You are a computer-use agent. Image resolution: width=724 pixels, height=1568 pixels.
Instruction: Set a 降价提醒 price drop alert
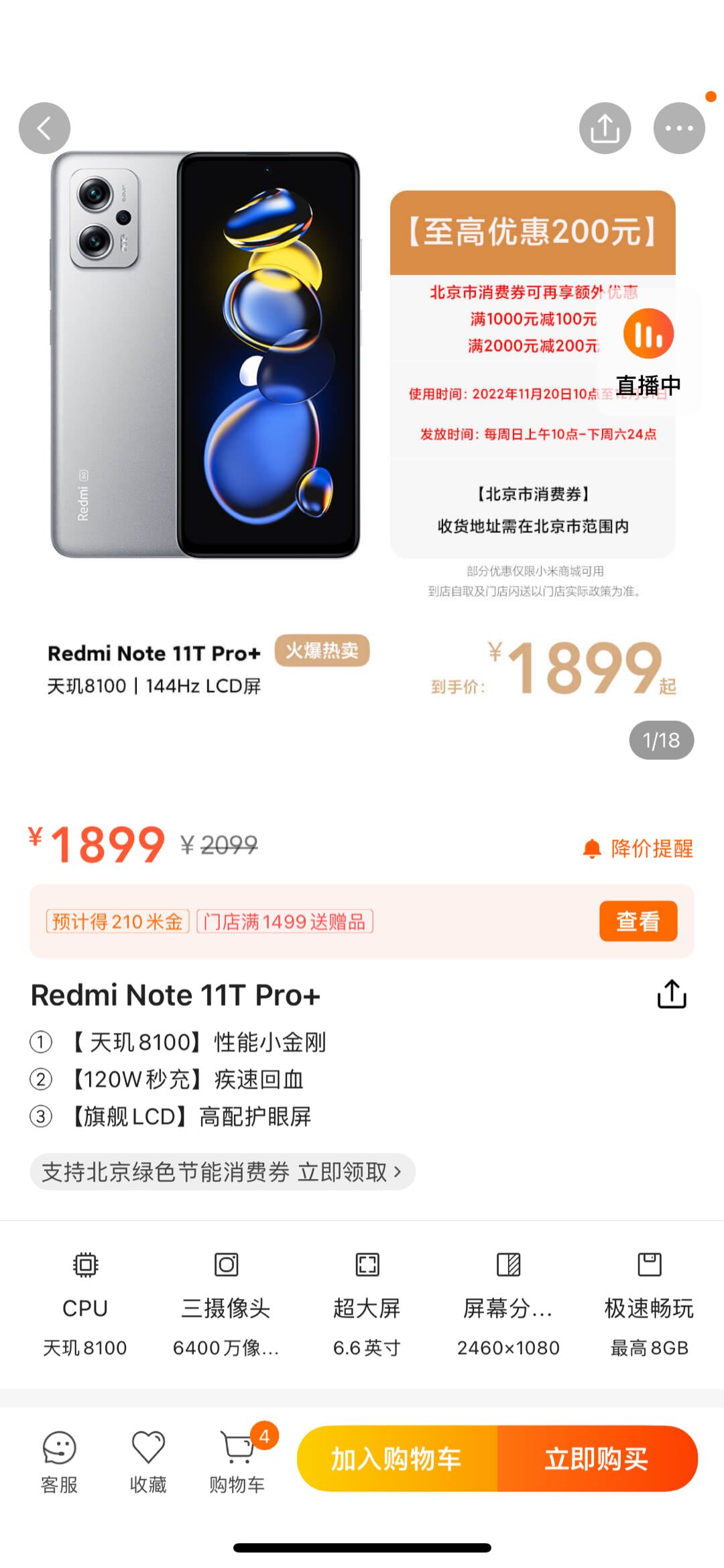[x=638, y=848]
